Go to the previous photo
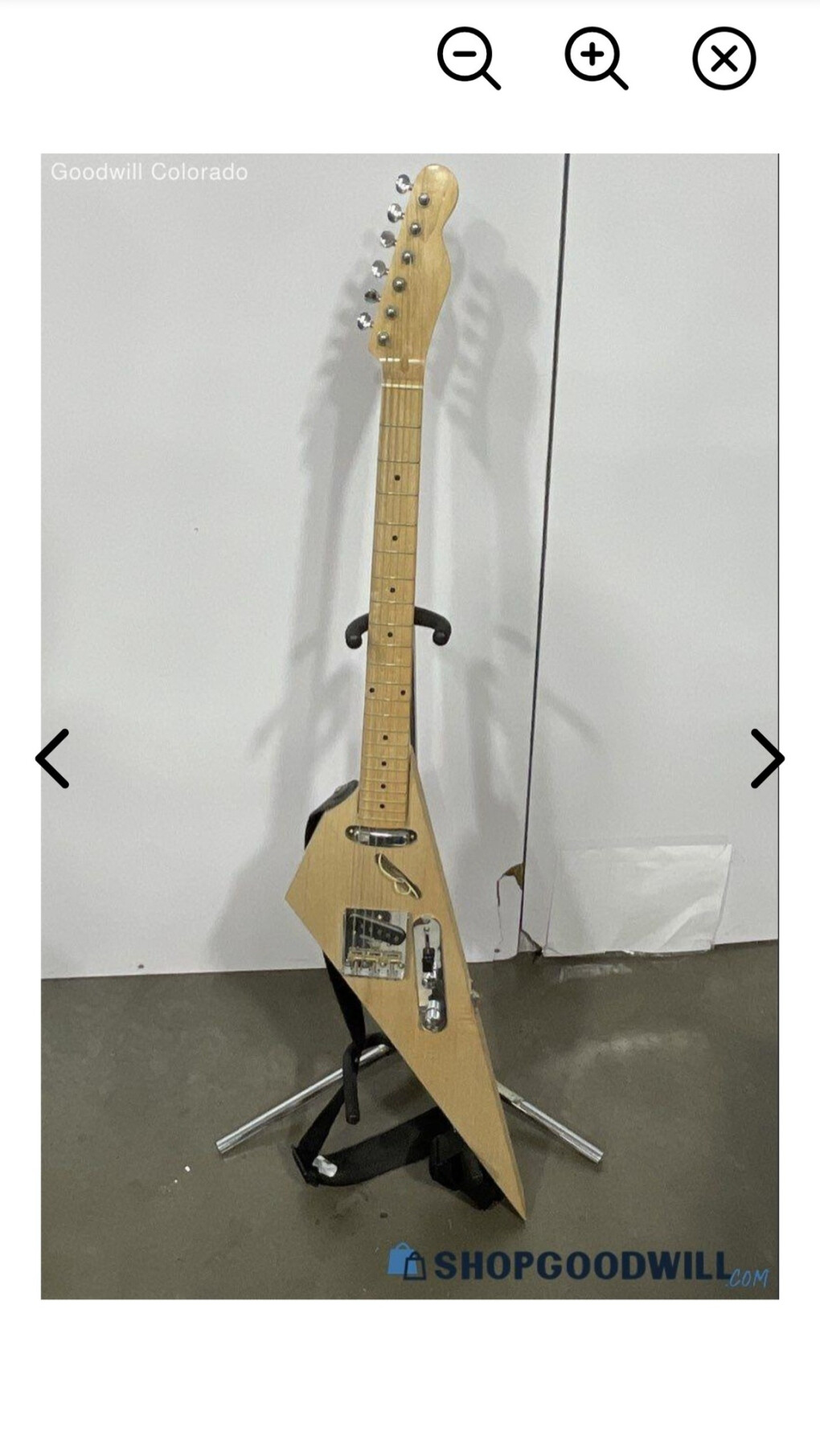Image resolution: width=820 pixels, height=1456 pixels. tap(52, 759)
